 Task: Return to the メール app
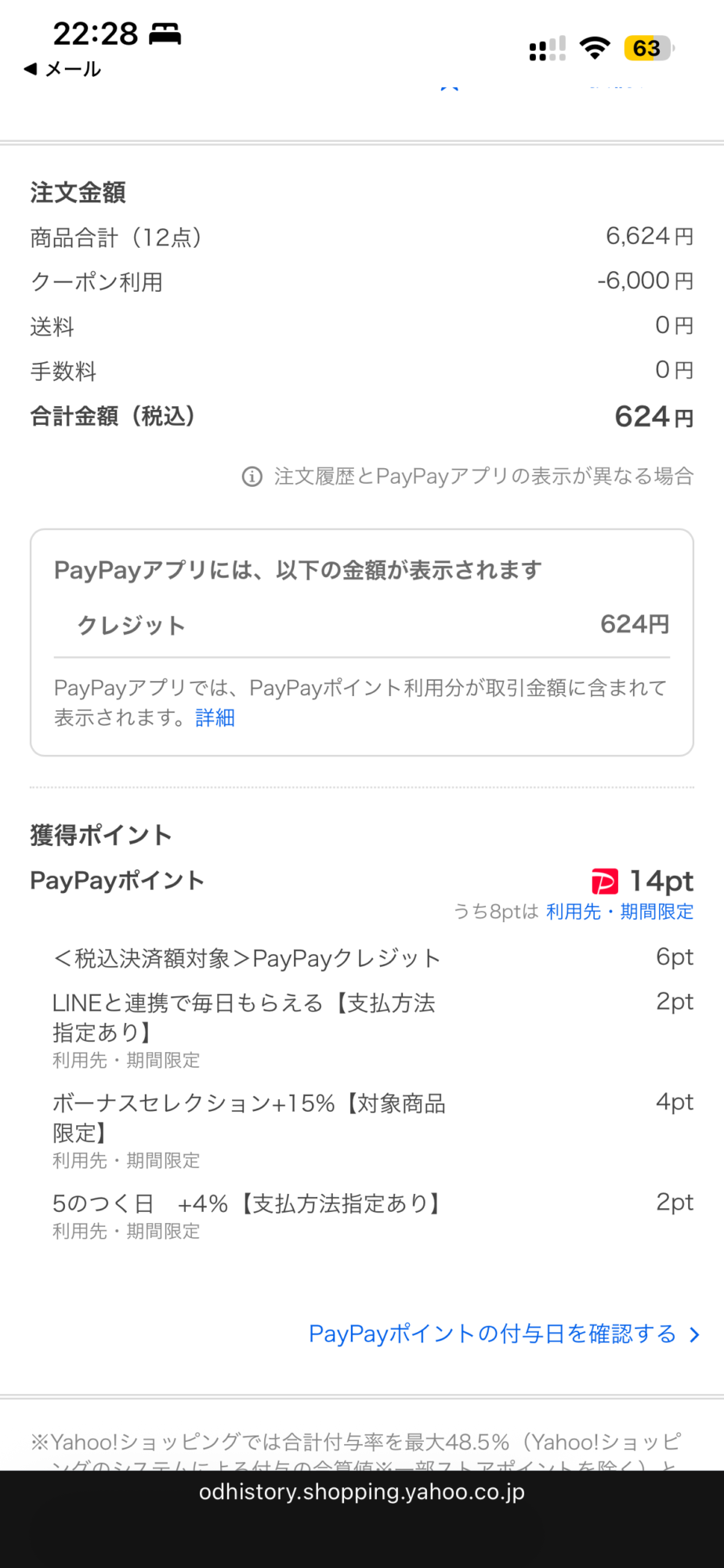[63, 69]
